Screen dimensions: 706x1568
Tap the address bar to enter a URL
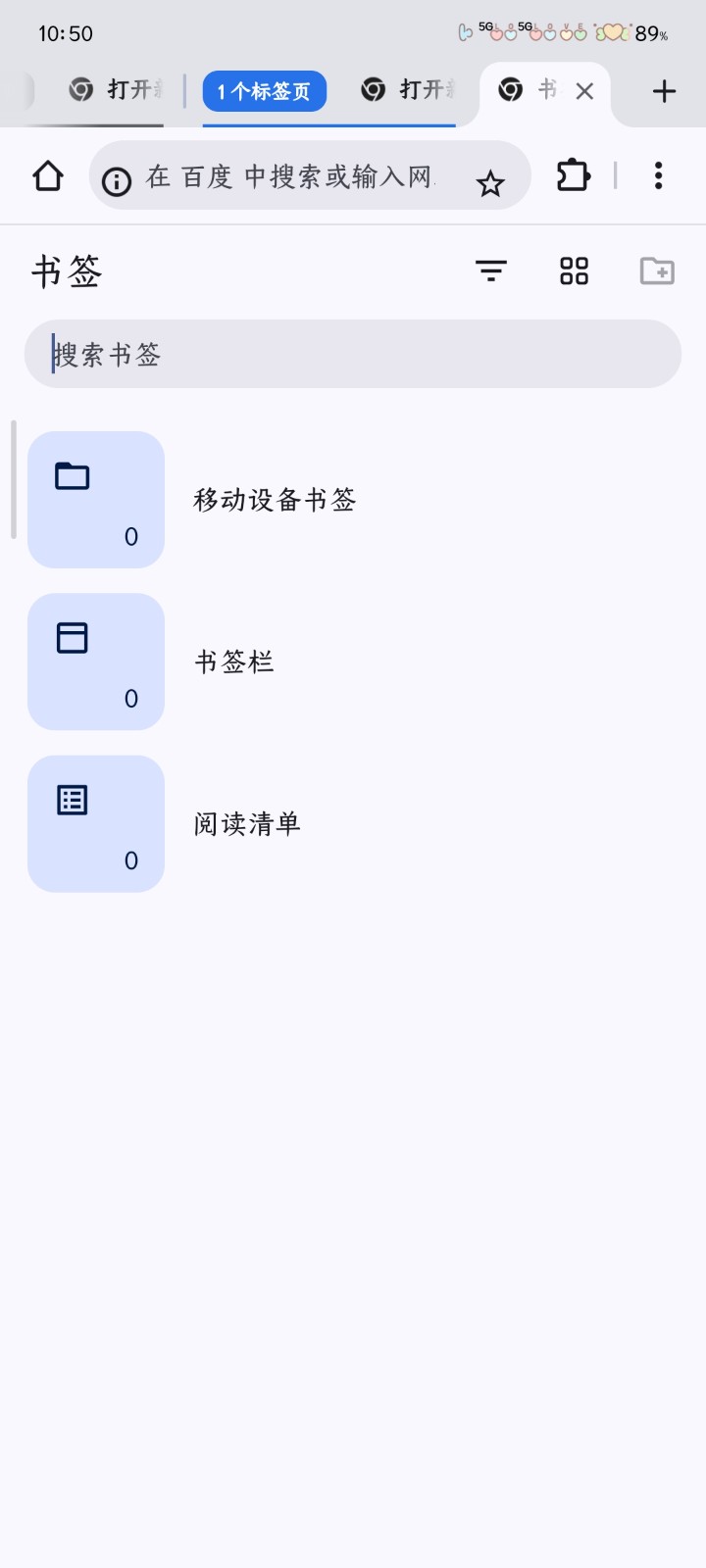coord(294,175)
